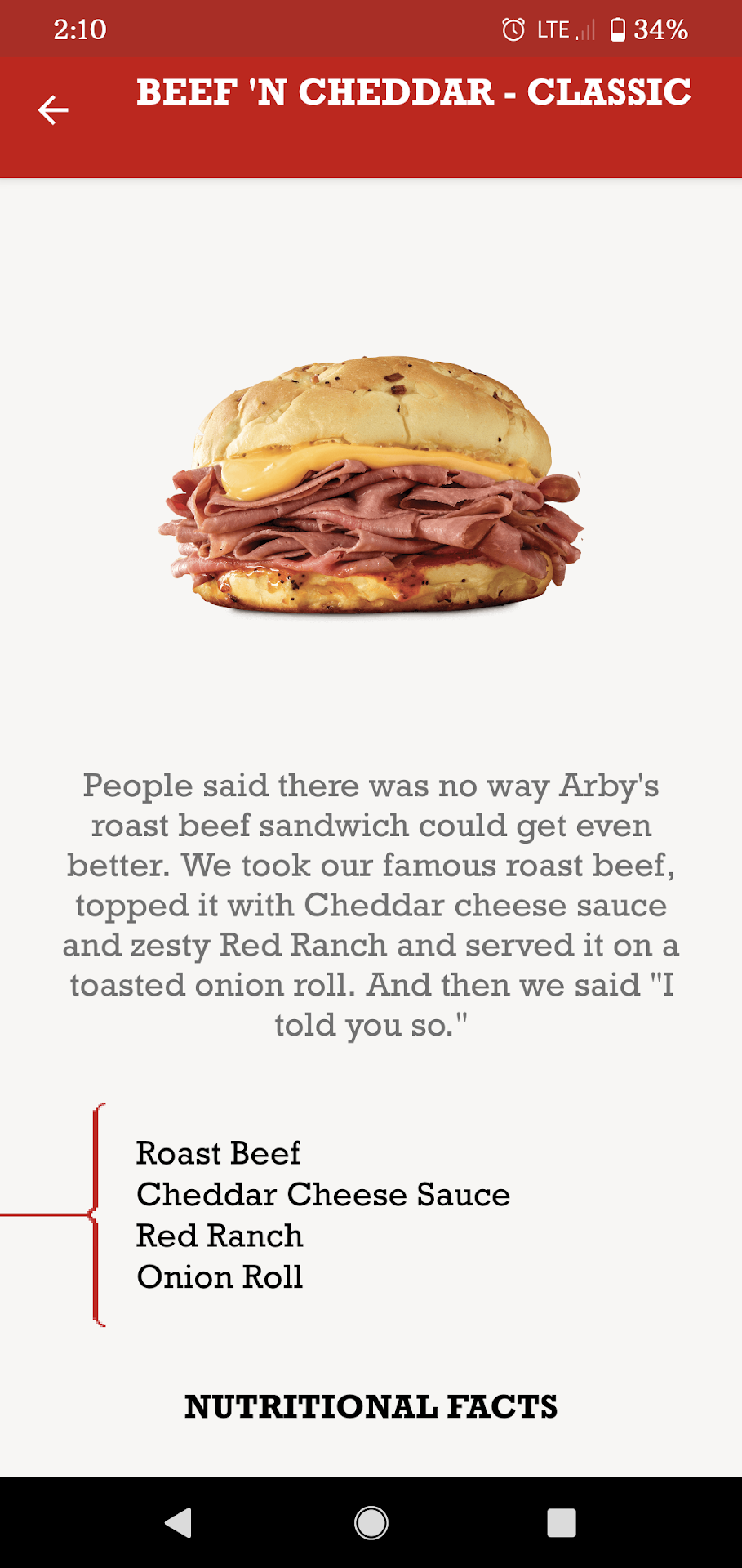Tap the system back button
The height and width of the screenshot is (1568, 742).
(x=179, y=1522)
